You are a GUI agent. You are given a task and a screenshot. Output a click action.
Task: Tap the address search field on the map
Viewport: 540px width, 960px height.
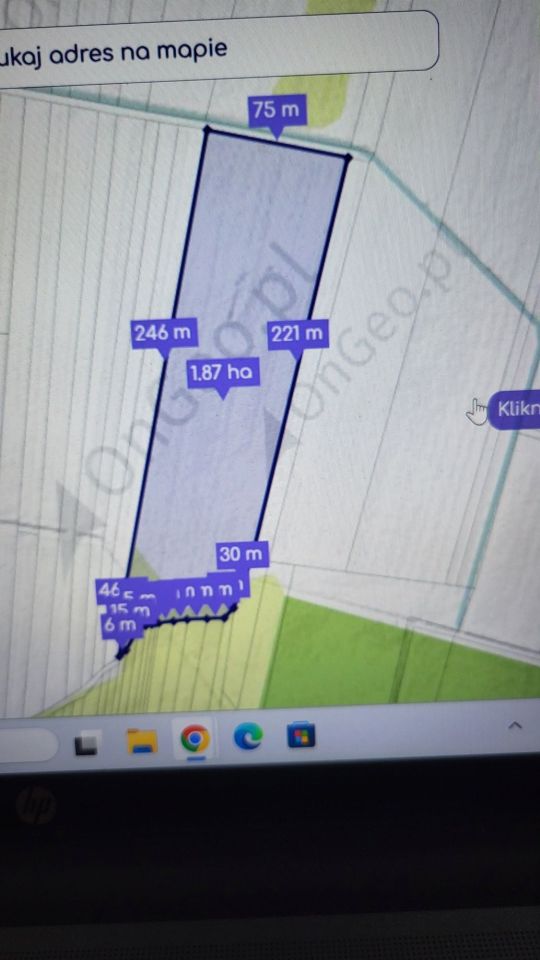(217, 48)
